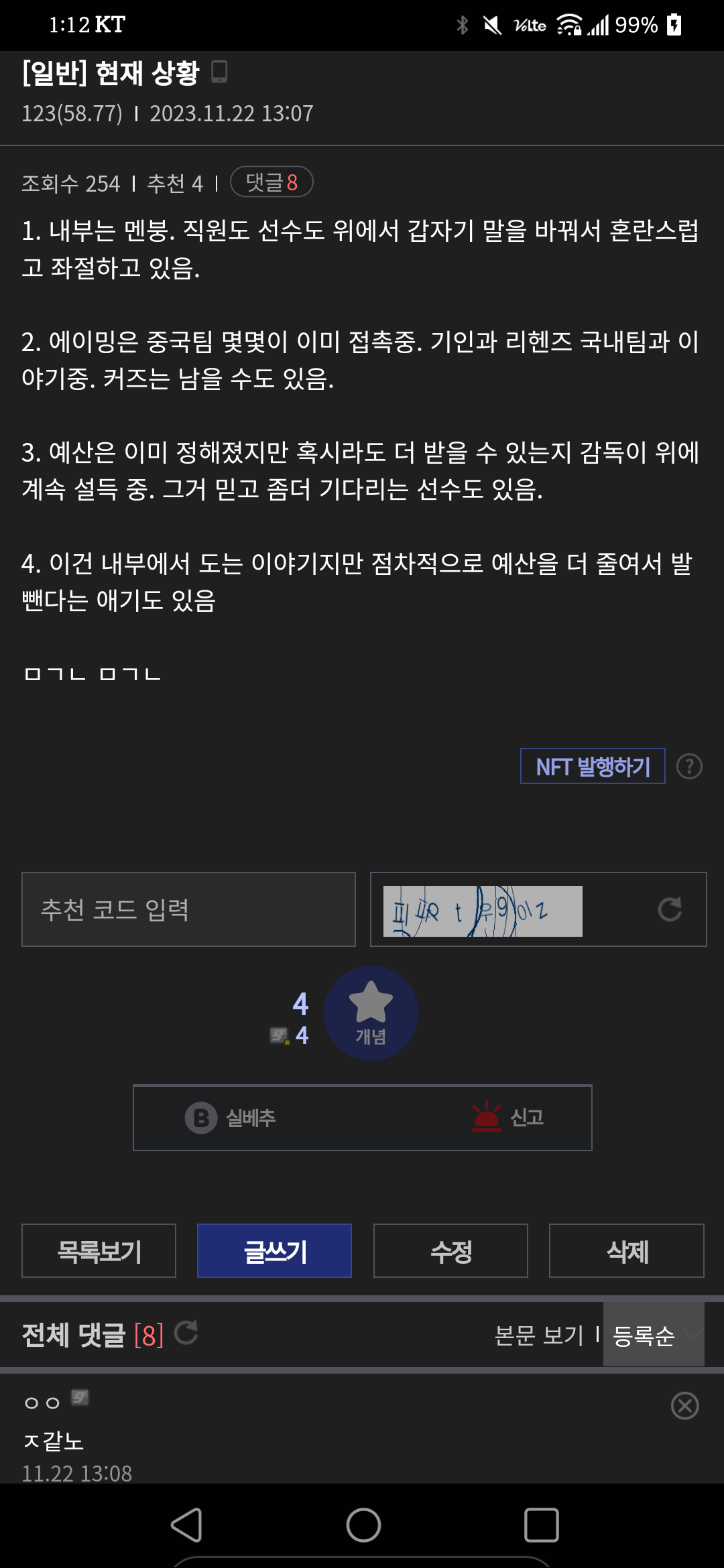Open the 댓글 8 comments chip
This screenshot has width=724, height=1568.
click(271, 182)
